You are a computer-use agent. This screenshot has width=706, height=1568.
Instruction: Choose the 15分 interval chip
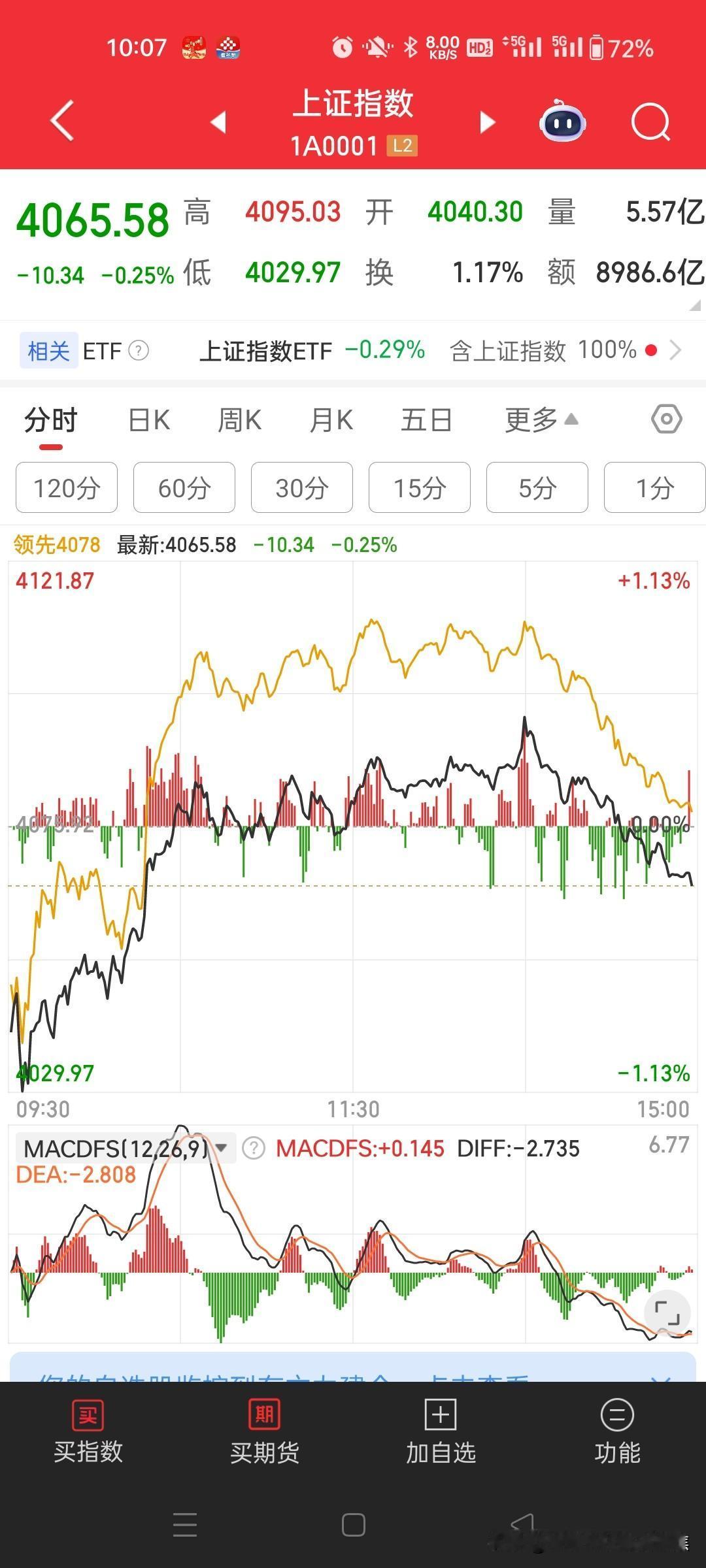tap(420, 487)
